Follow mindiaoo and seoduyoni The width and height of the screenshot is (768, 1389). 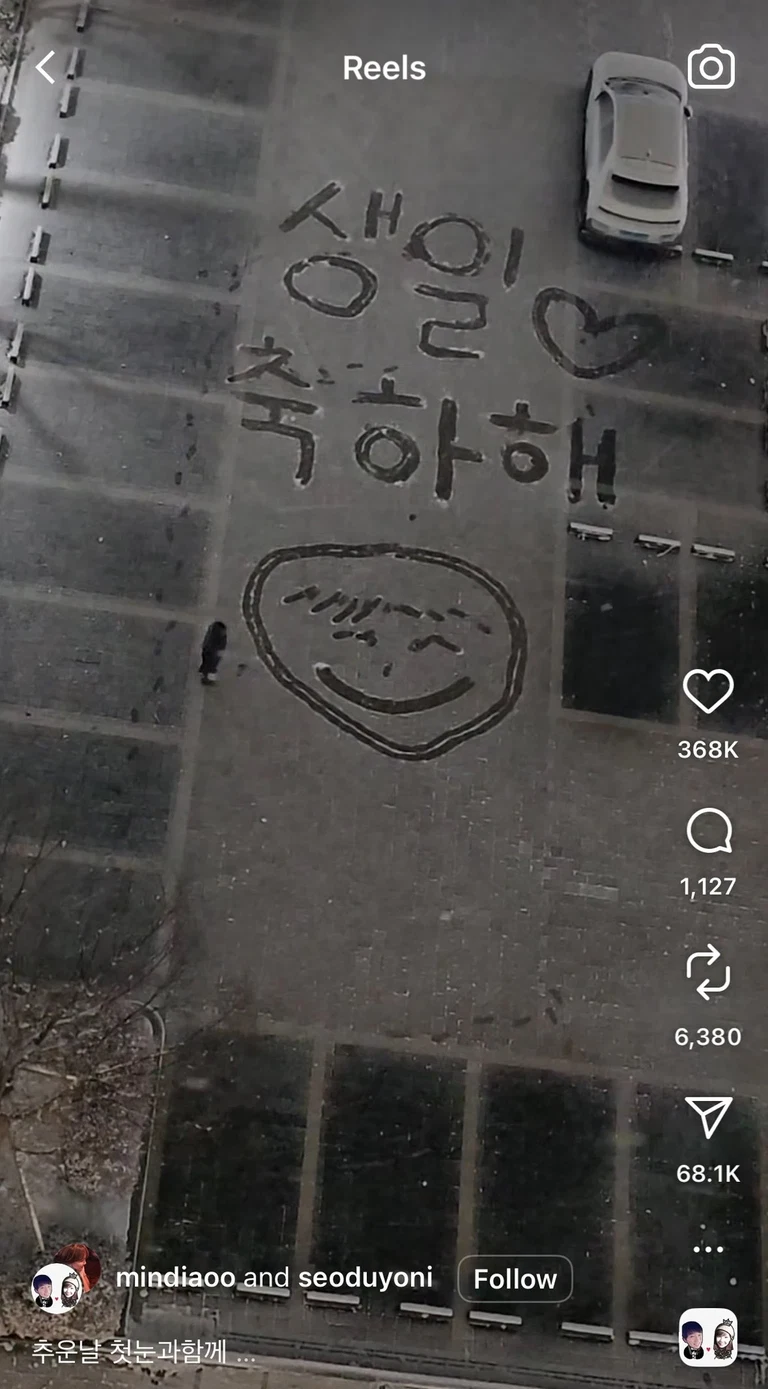[515, 1279]
